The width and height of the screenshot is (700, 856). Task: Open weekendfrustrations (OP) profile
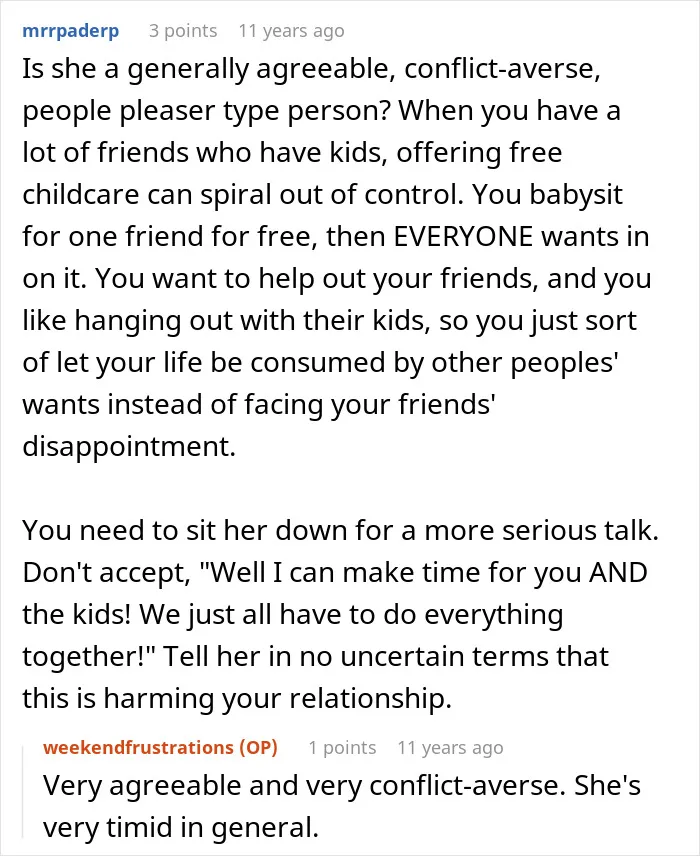[x=161, y=747]
